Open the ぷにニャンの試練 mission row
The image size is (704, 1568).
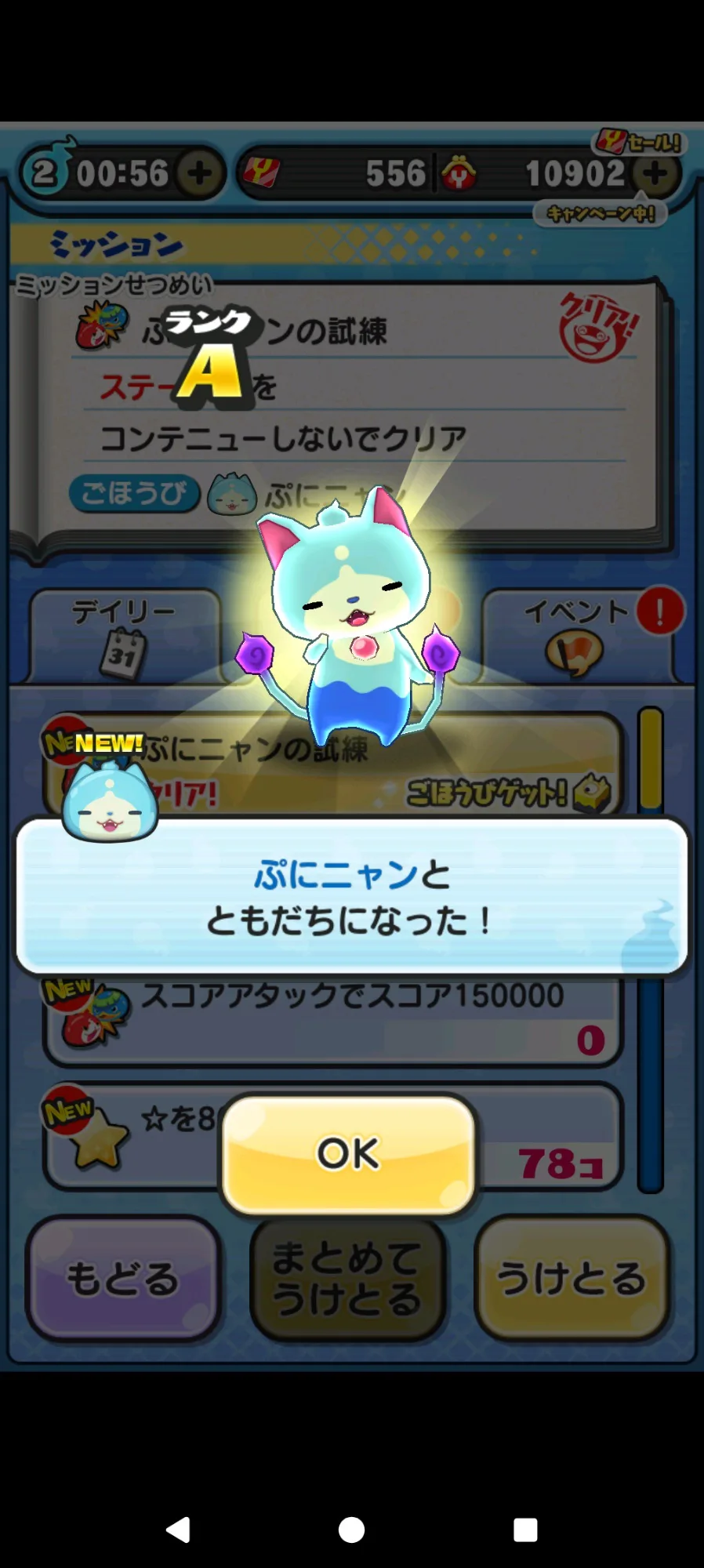(x=333, y=765)
